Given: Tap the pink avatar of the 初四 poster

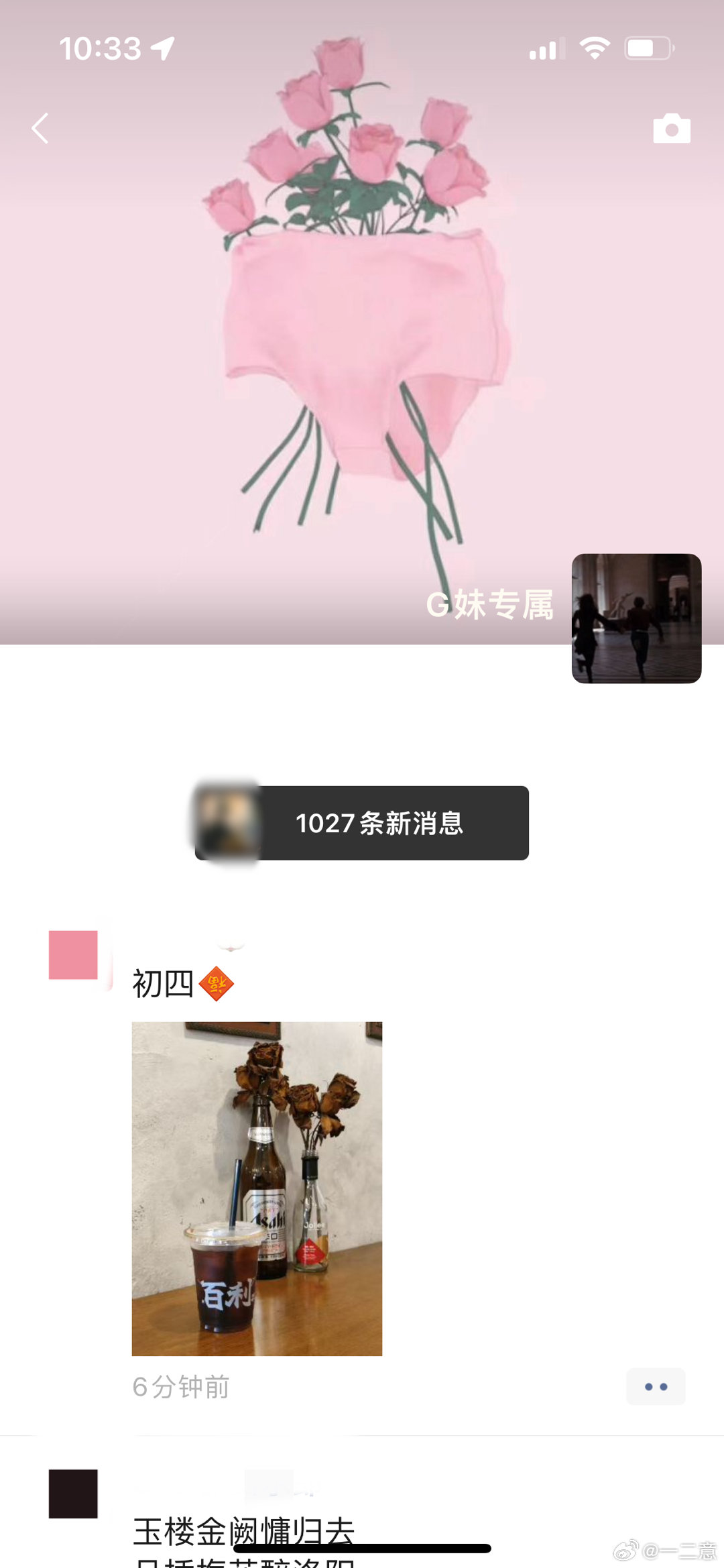Looking at the screenshot, I should (x=73, y=954).
